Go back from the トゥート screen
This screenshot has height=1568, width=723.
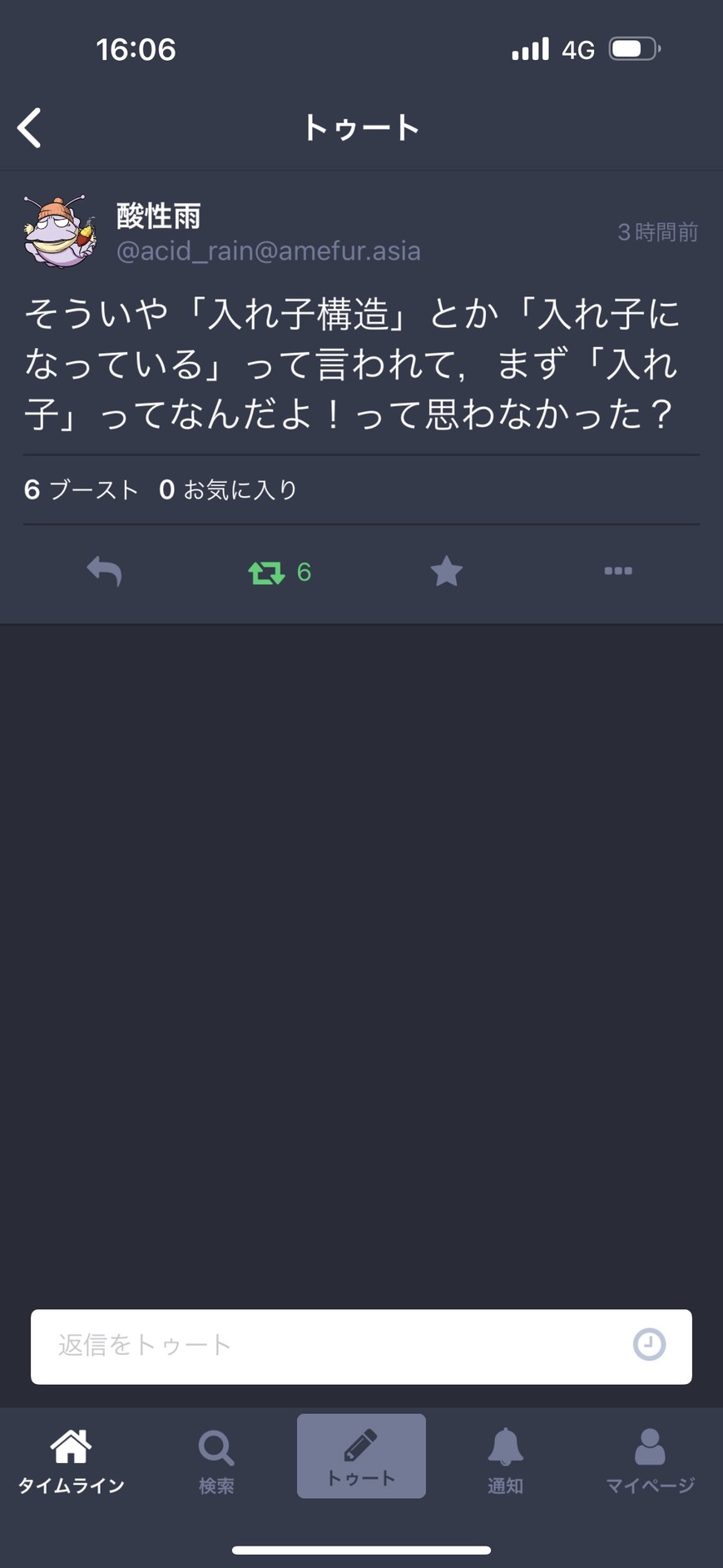coord(30,128)
